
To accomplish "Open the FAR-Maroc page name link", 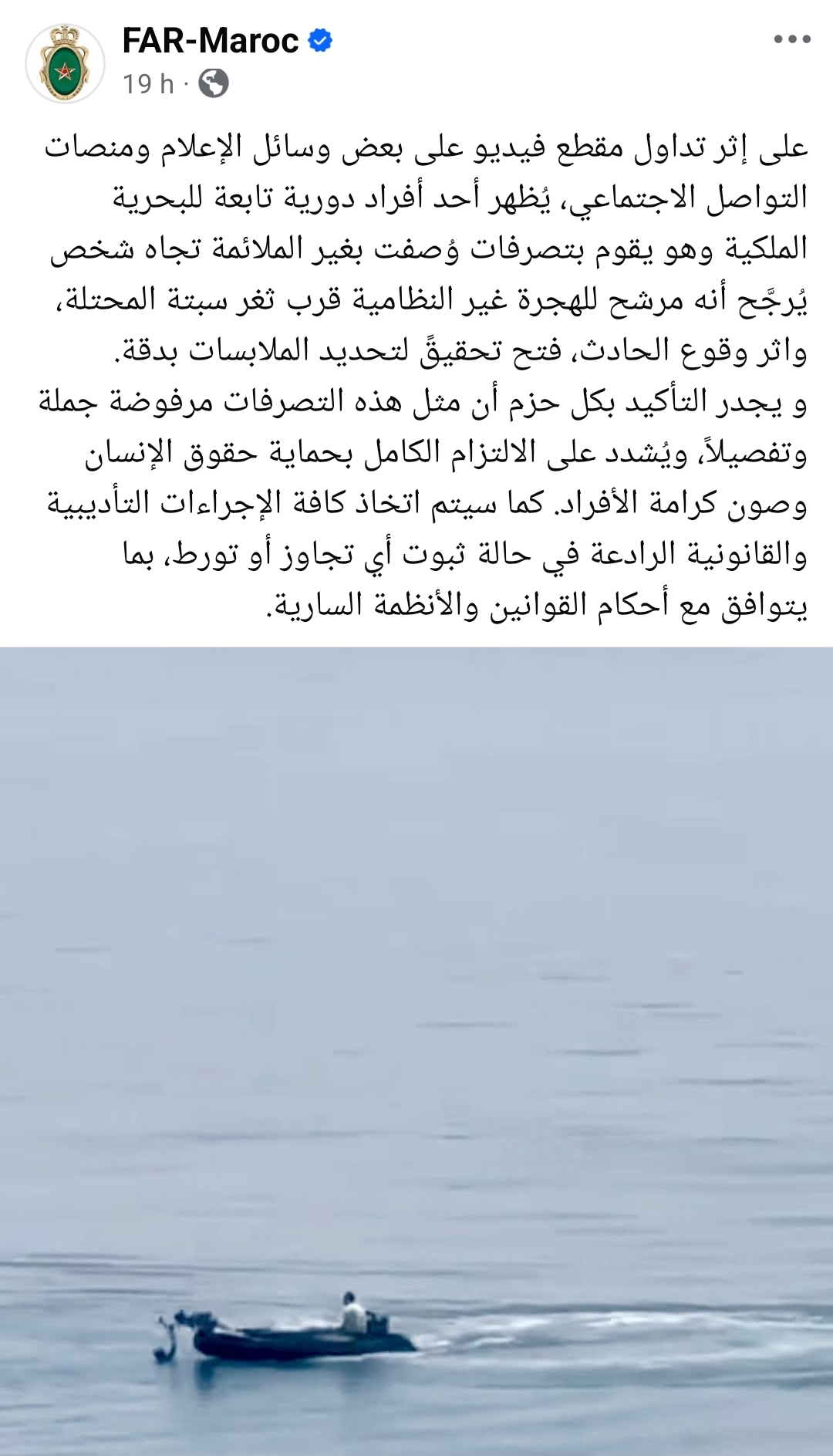I will click(x=210, y=41).
